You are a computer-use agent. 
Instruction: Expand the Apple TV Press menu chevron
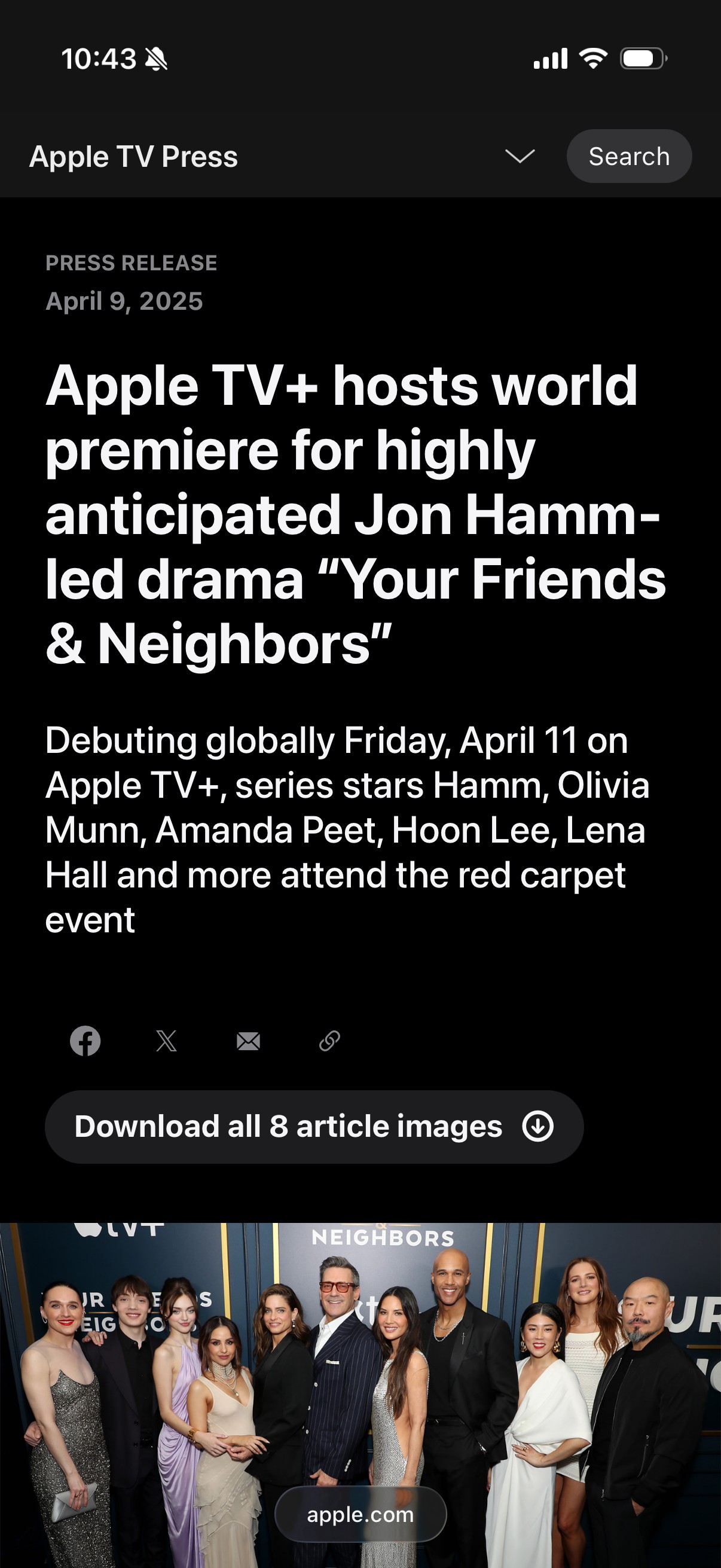pyautogui.click(x=520, y=157)
